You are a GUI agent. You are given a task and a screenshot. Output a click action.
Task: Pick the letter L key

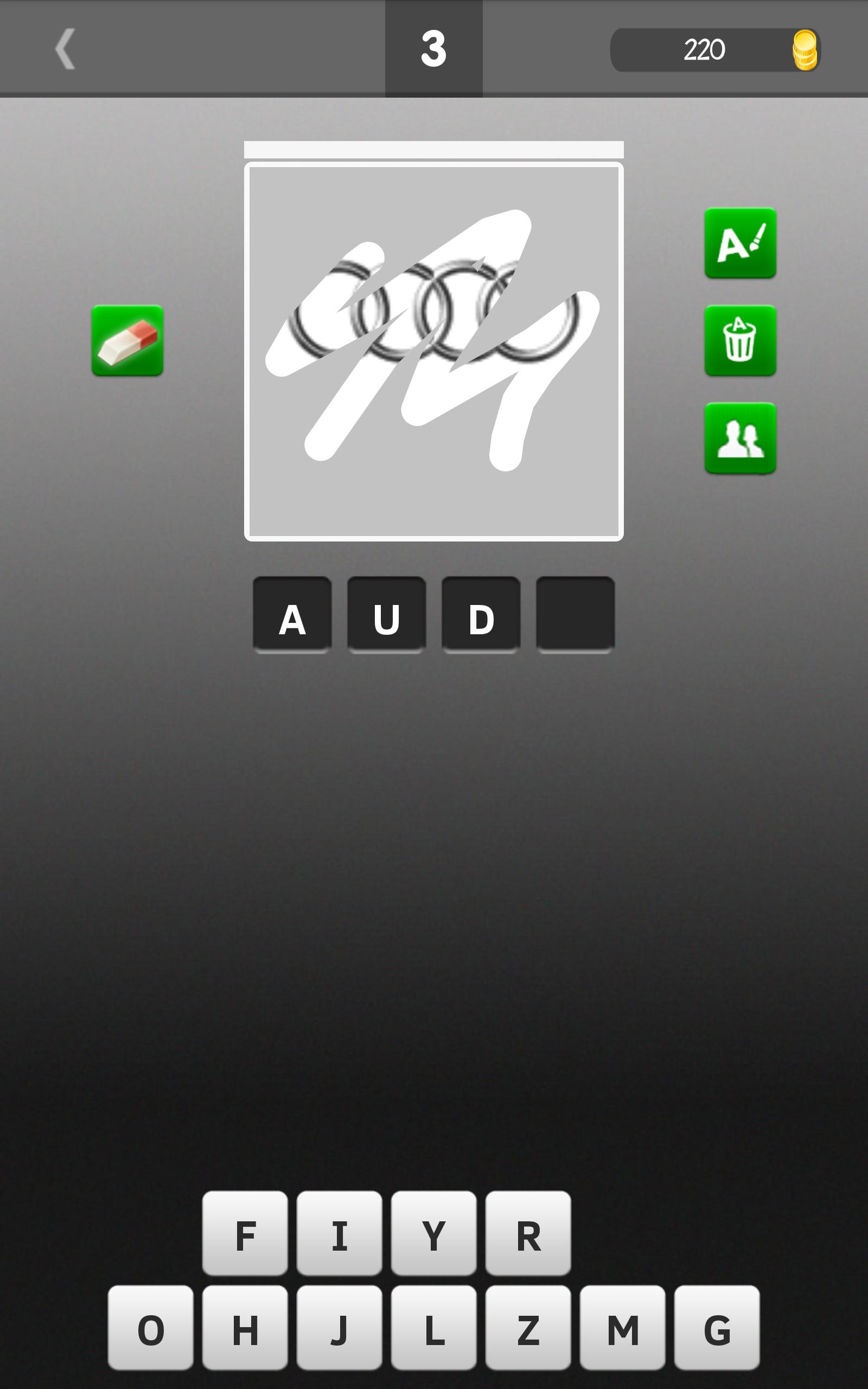433,1327
